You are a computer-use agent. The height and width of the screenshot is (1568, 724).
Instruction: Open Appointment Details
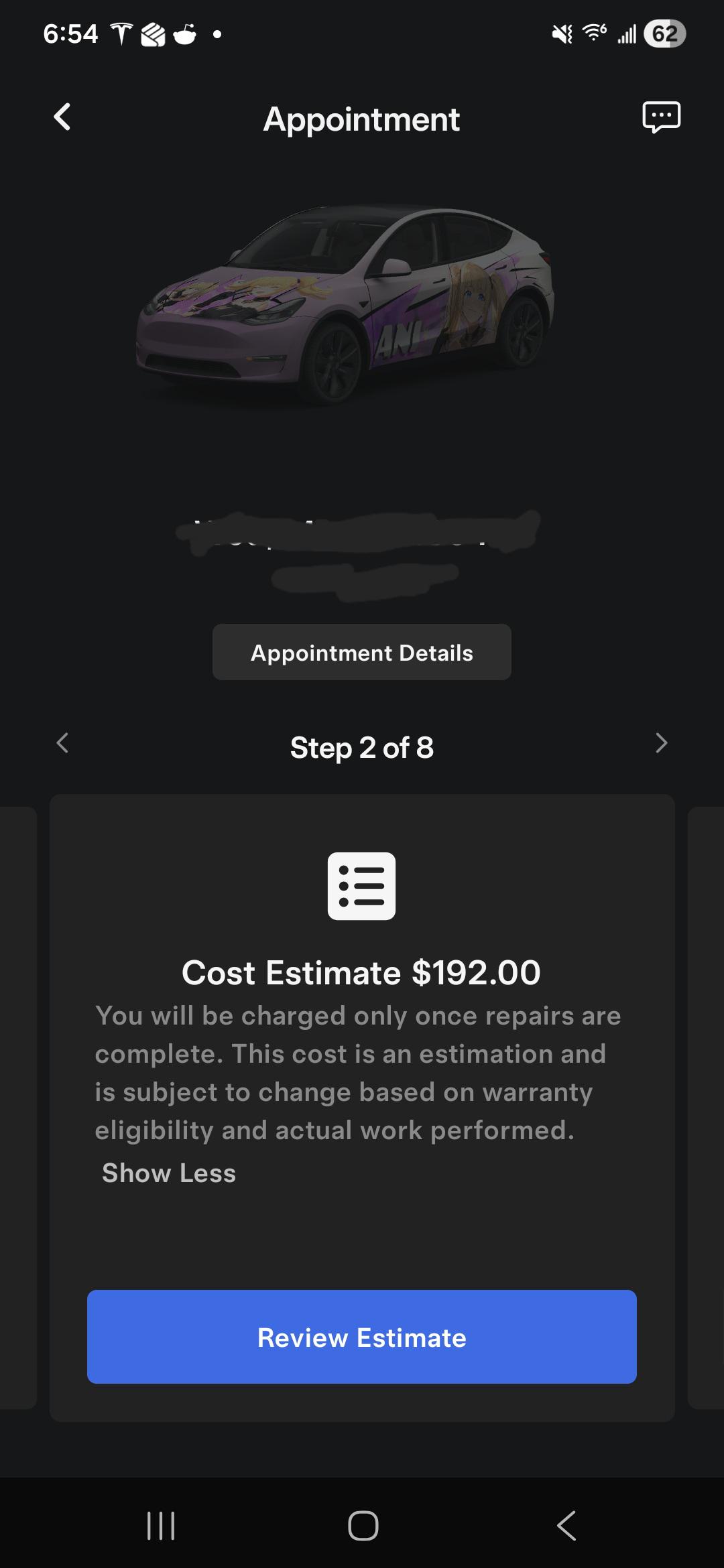click(x=361, y=653)
